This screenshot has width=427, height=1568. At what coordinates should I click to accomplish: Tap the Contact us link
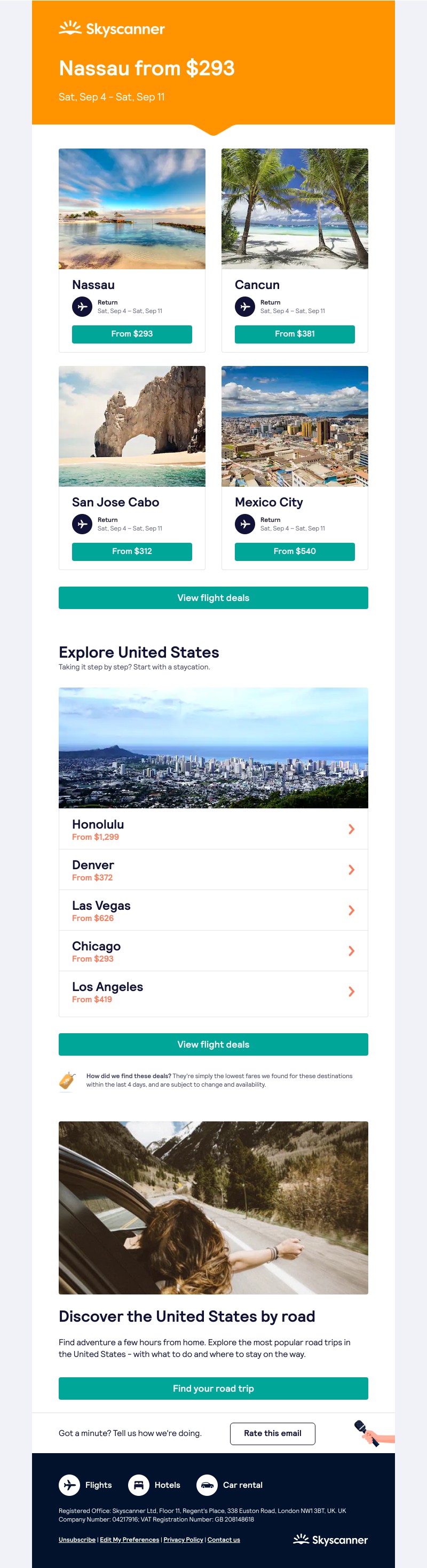[223, 1539]
